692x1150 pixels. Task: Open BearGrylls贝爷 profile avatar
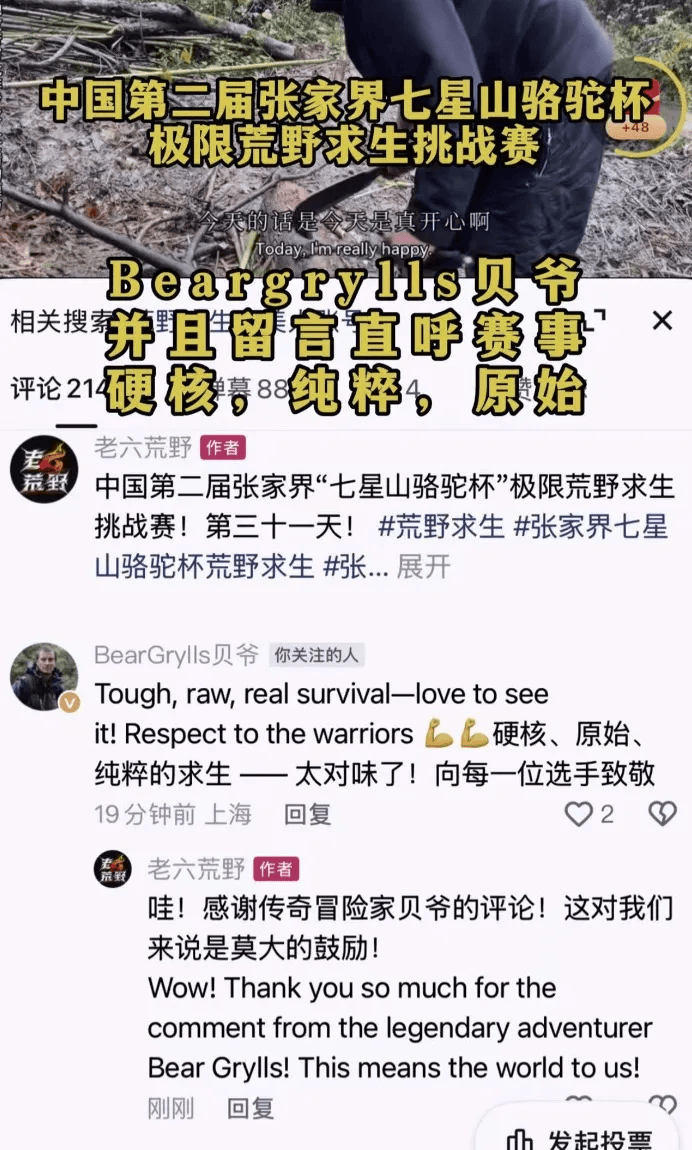pyautogui.click(x=44, y=677)
